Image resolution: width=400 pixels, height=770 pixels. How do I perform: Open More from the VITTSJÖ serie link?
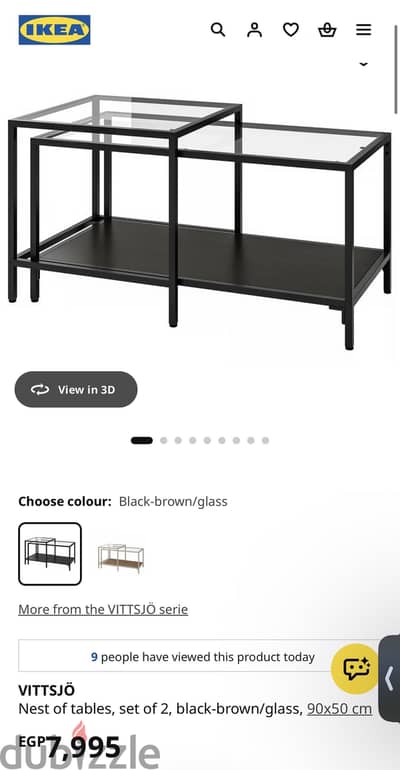tap(103, 609)
